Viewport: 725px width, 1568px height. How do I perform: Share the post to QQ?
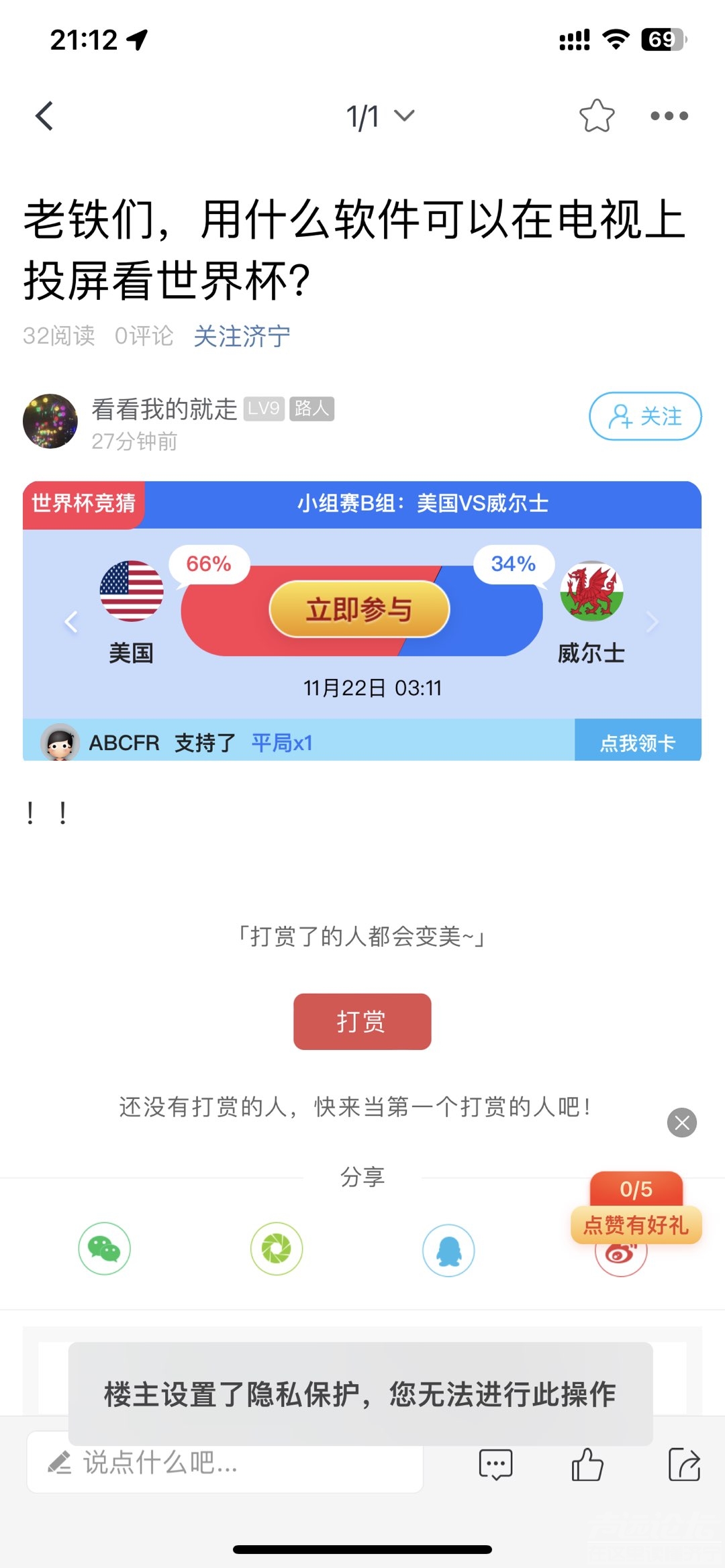(x=448, y=1250)
